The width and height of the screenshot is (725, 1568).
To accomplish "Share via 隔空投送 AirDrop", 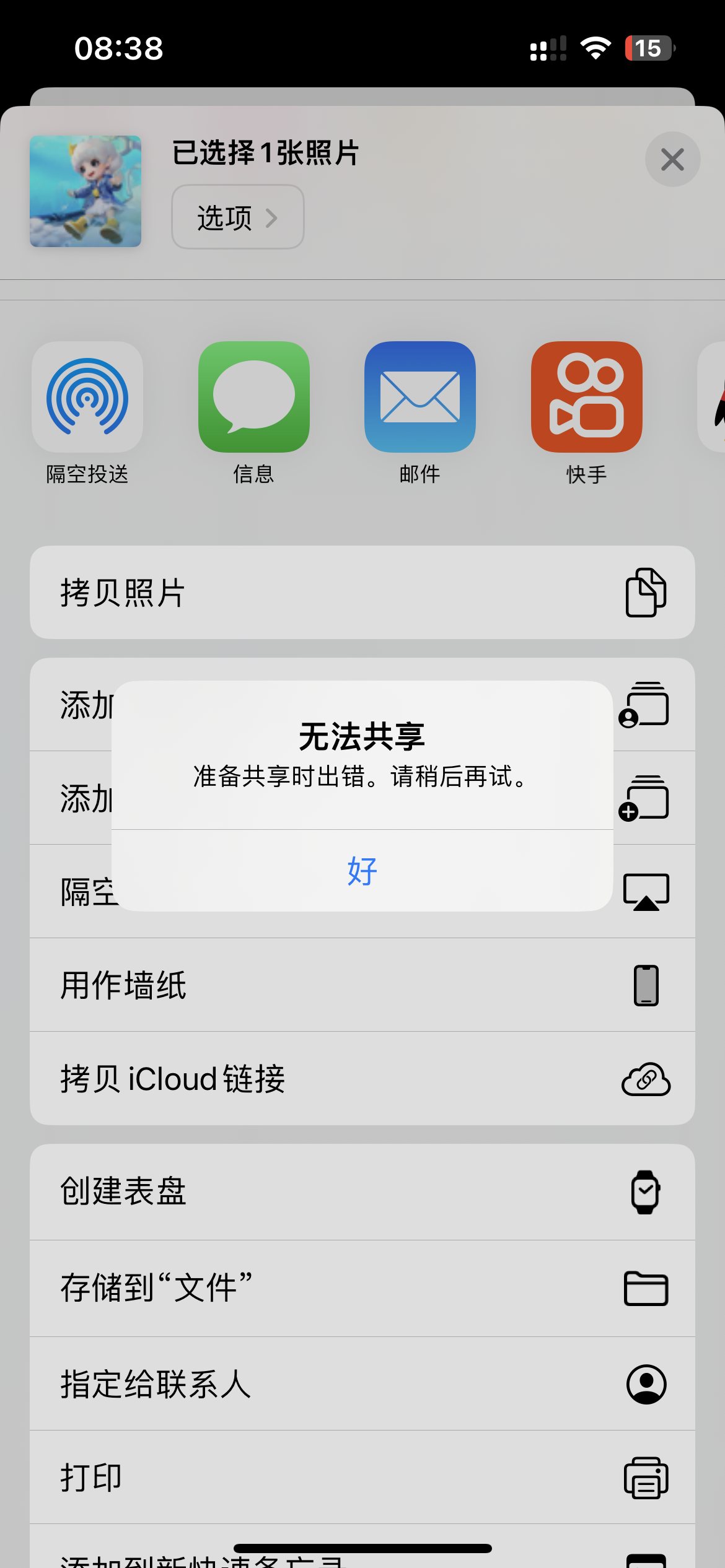I will [87, 397].
